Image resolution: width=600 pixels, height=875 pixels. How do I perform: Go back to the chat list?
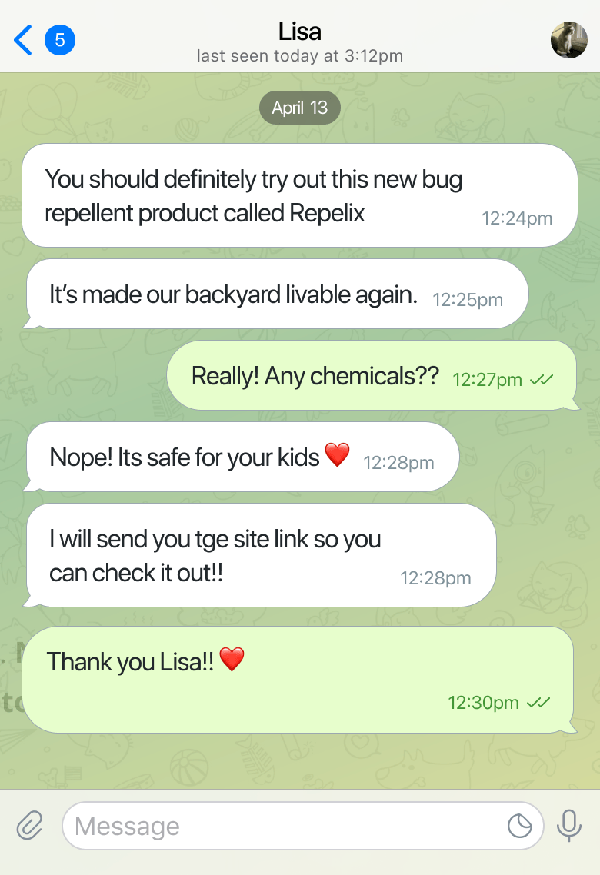25,40
